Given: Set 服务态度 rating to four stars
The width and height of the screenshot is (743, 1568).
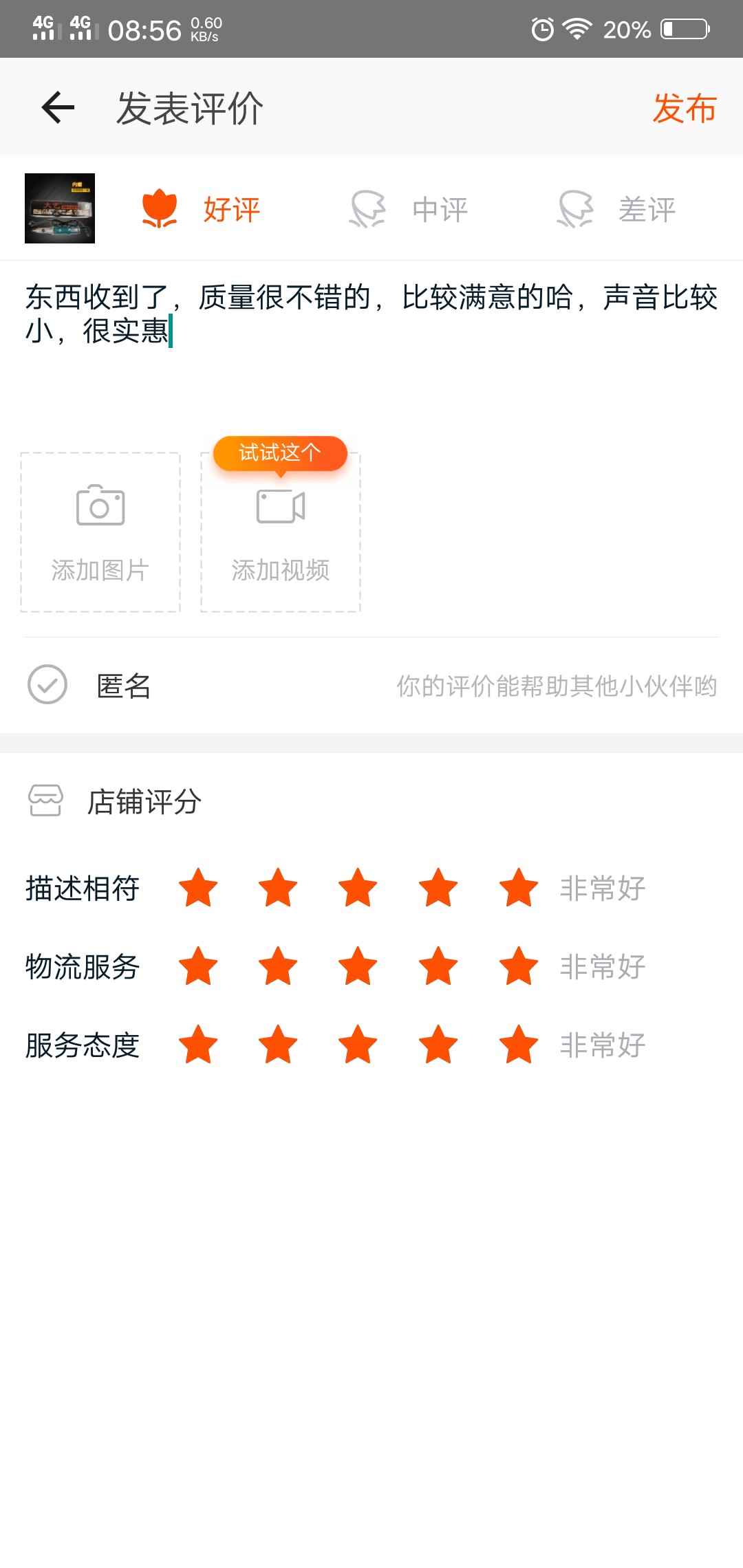Looking at the screenshot, I should pos(438,1044).
